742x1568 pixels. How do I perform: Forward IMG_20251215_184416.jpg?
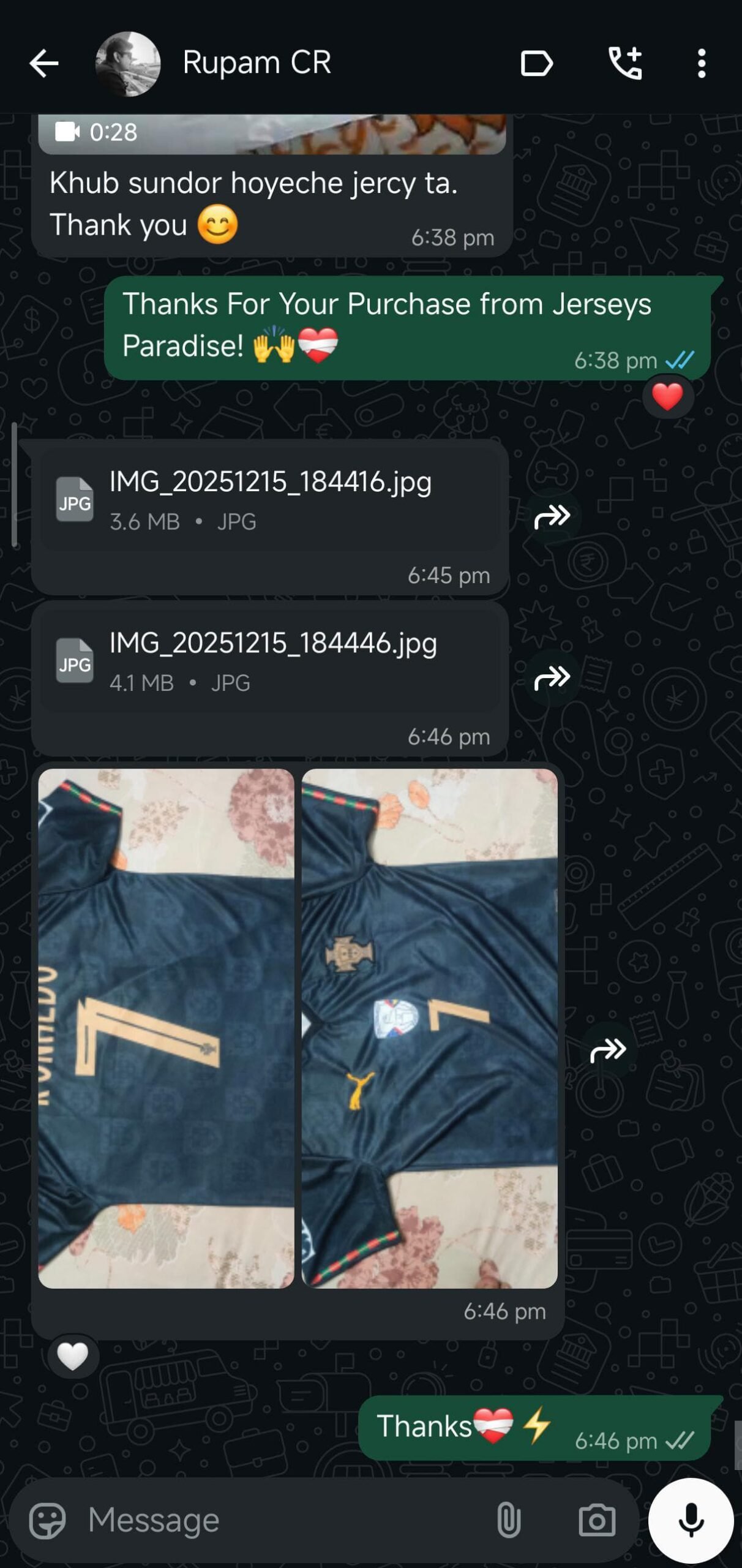[552, 516]
